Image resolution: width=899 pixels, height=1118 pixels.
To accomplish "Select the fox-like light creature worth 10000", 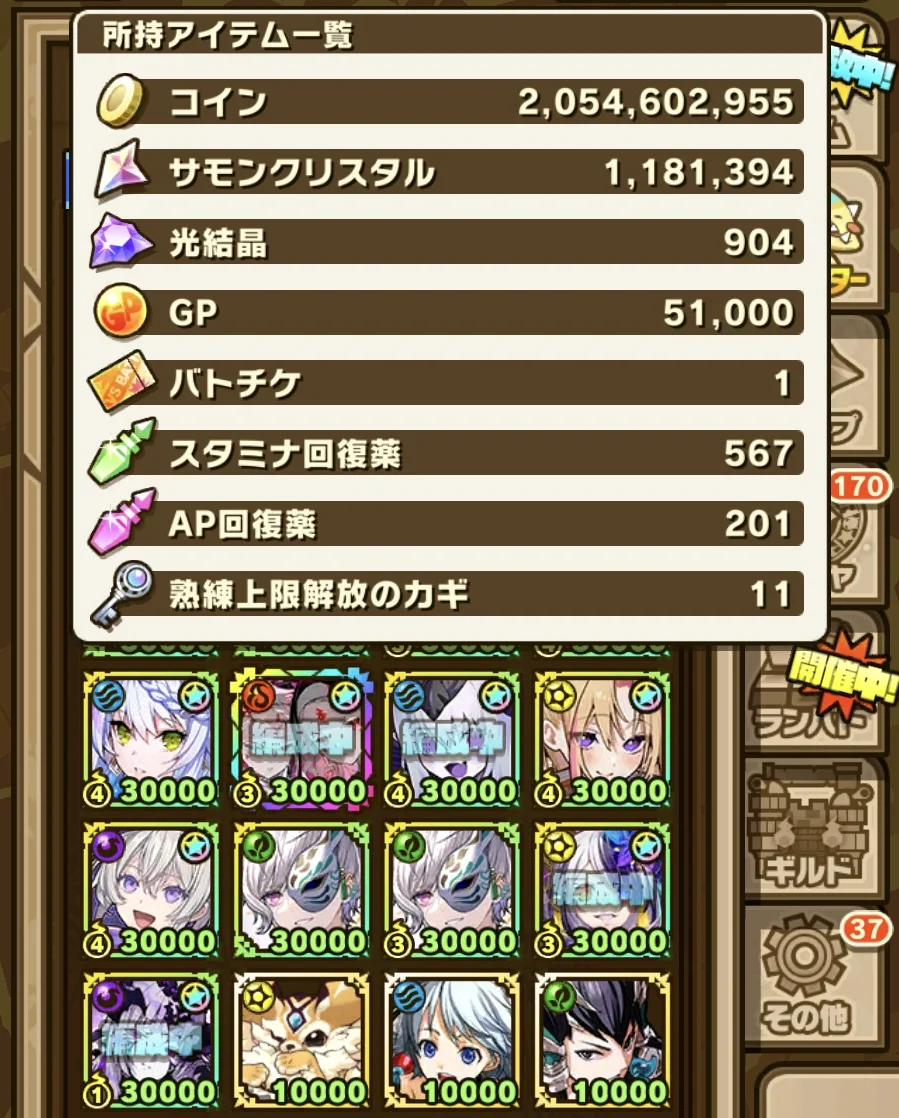I will (300, 1040).
